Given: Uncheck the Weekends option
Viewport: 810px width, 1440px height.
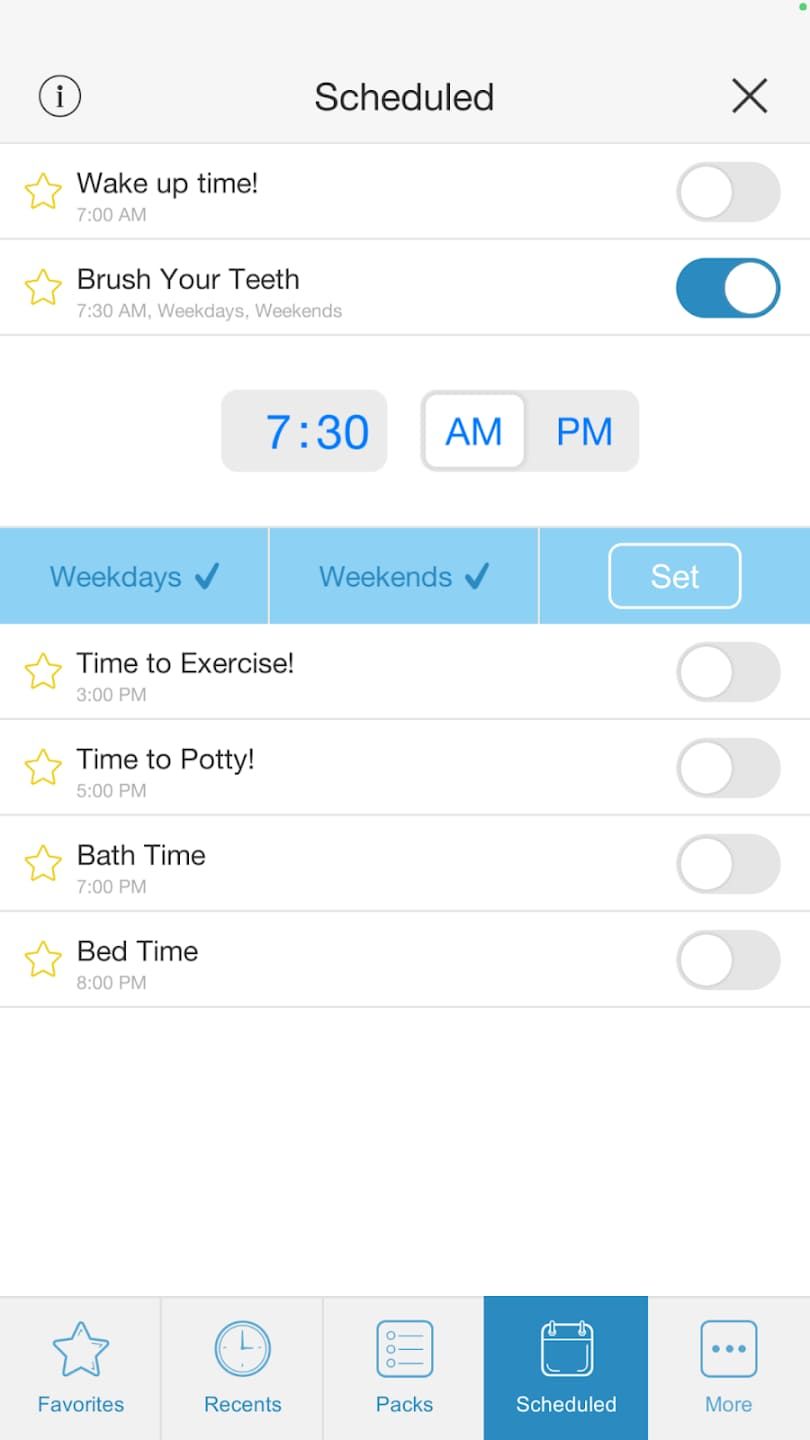Looking at the screenshot, I should coord(404,576).
